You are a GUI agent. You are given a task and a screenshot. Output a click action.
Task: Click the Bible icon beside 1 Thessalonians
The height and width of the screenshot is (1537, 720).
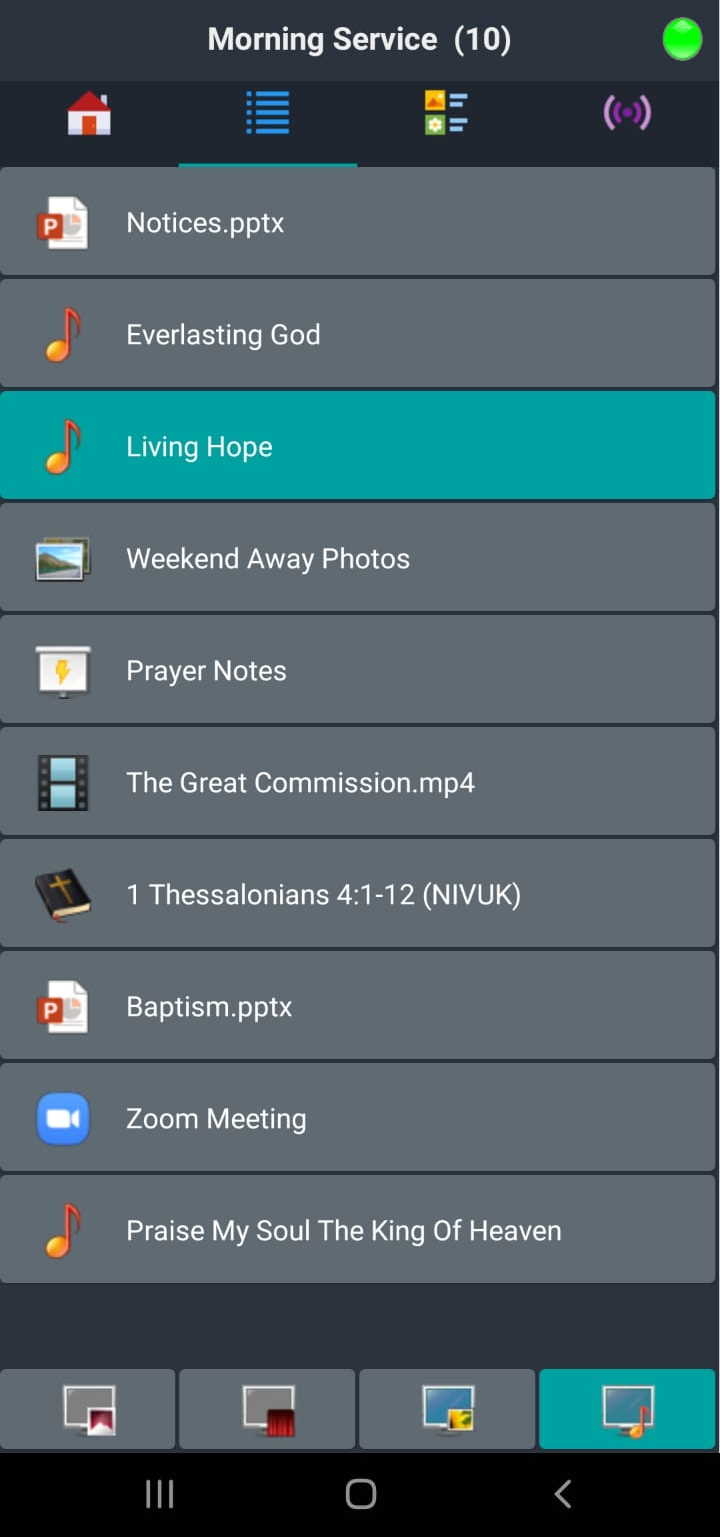(63, 893)
